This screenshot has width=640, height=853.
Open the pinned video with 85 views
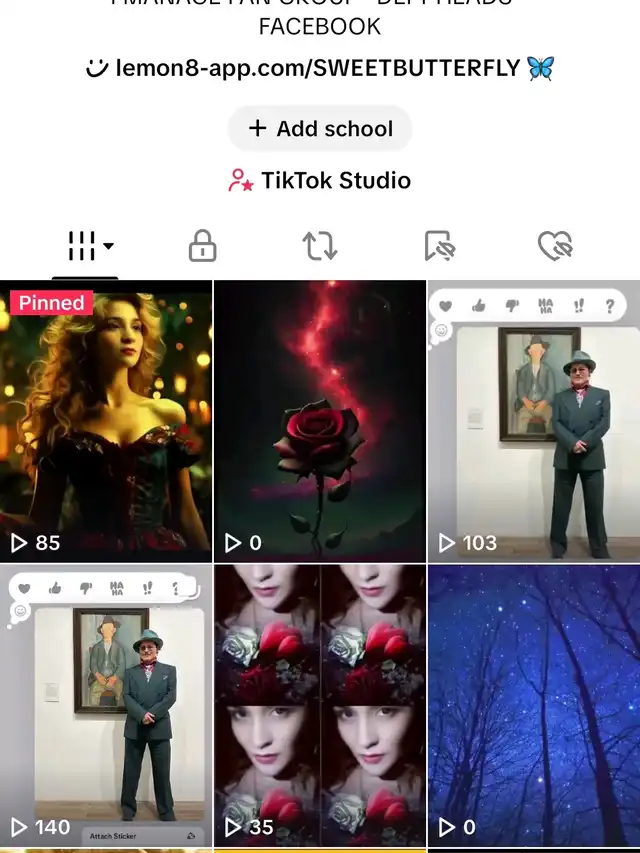[x=106, y=420]
